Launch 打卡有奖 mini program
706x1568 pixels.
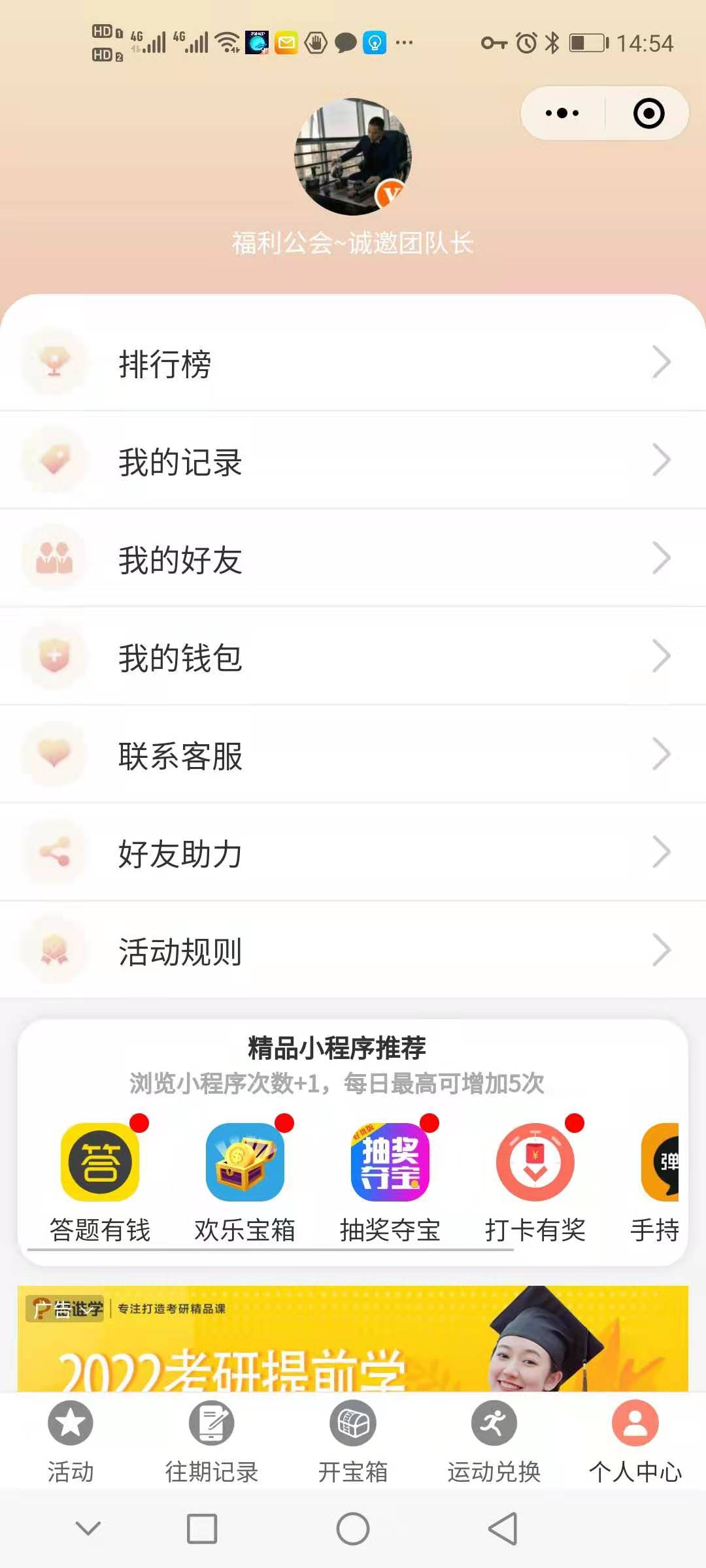point(535,1163)
